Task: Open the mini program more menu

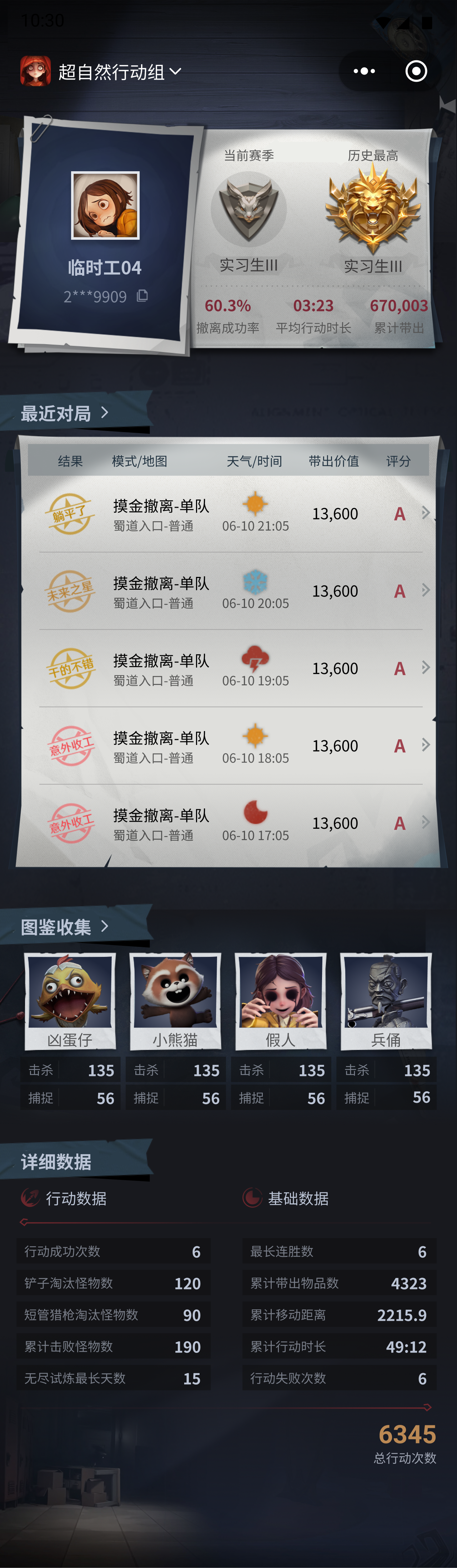Action: [365, 71]
